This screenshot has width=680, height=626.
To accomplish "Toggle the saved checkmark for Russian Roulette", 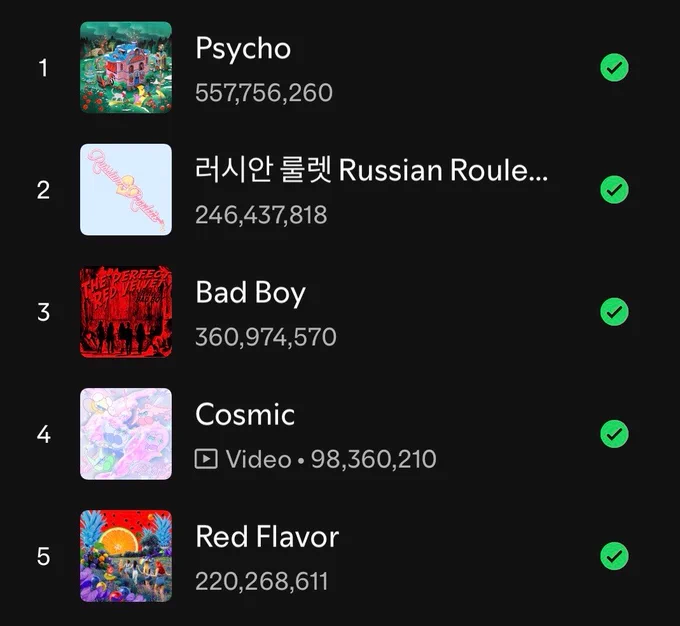I will pos(614,190).
